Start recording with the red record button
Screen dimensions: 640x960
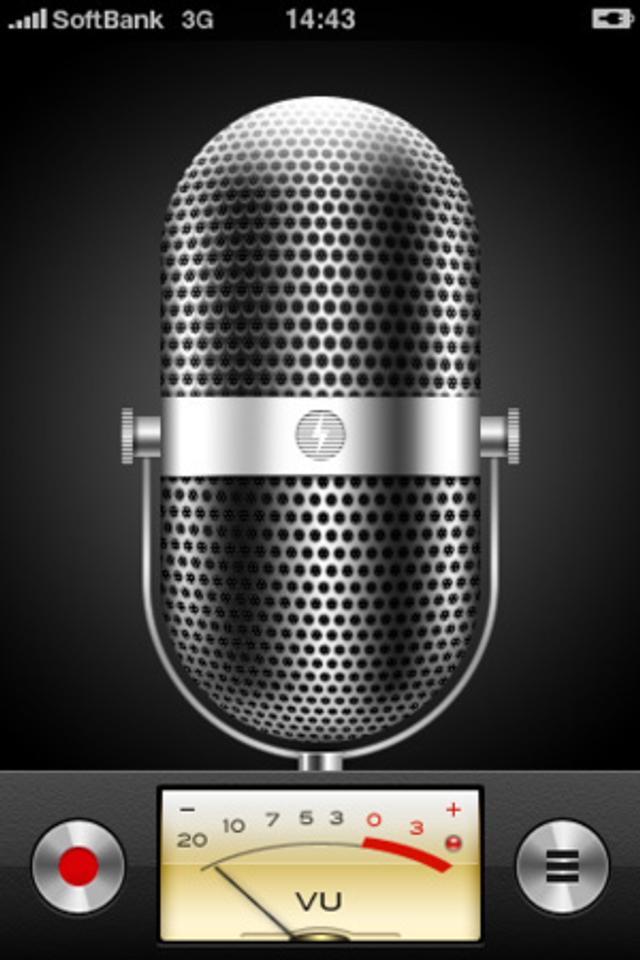coord(78,867)
